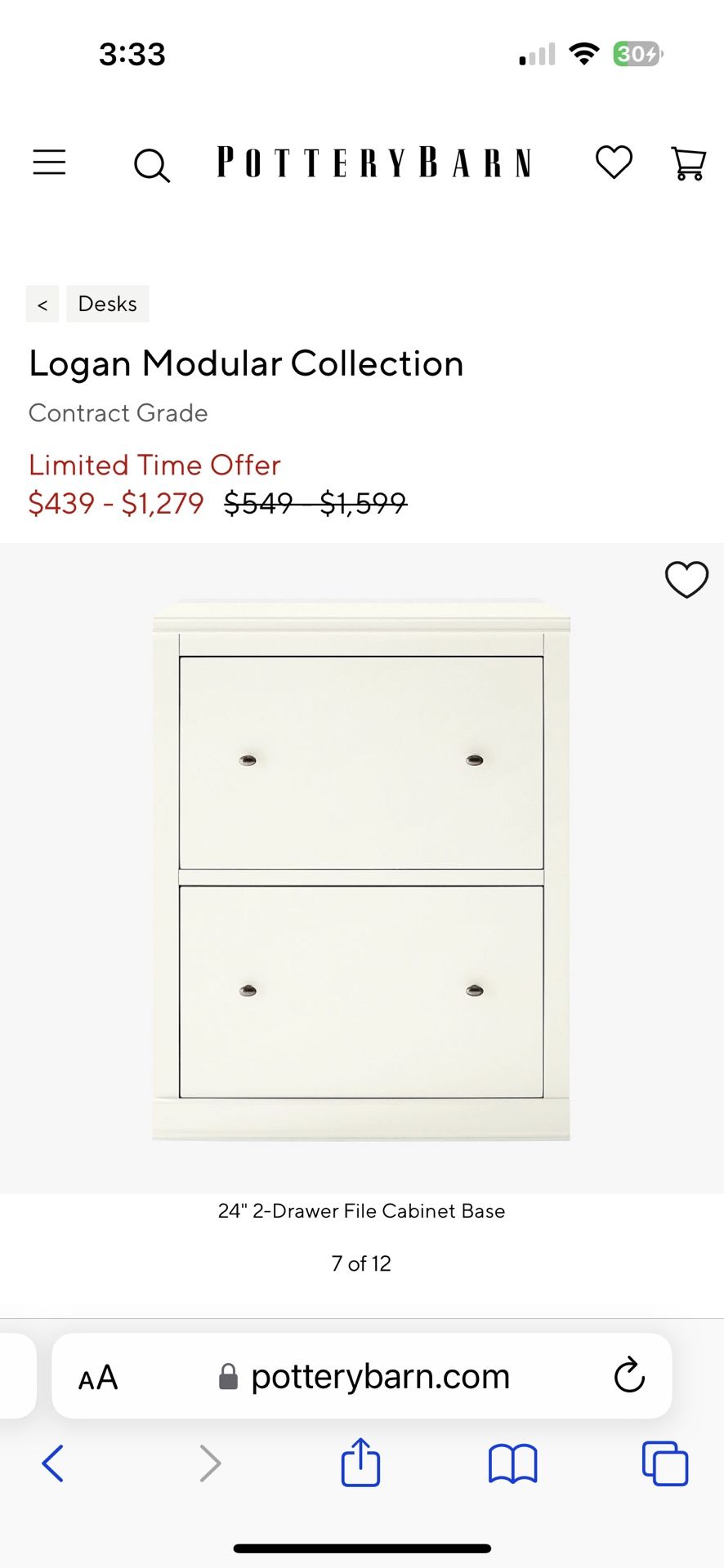This screenshot has height=1568, width=724.
Task: Open the search magnifying glass icon
Action: tap(152, 165)
